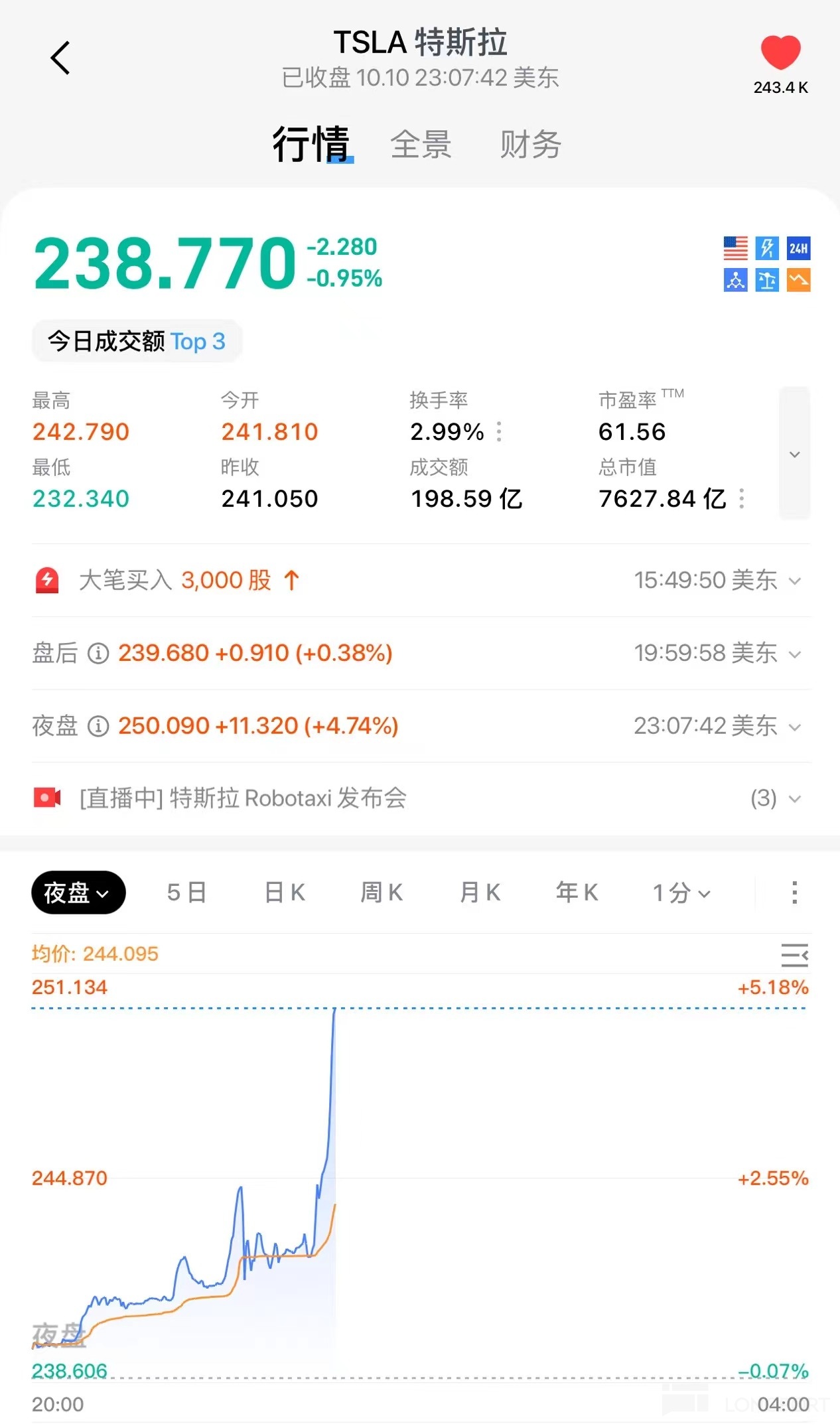
Task: Expand the 大笔买入 3,000 股 row
Action: click(x=794, y=581)
